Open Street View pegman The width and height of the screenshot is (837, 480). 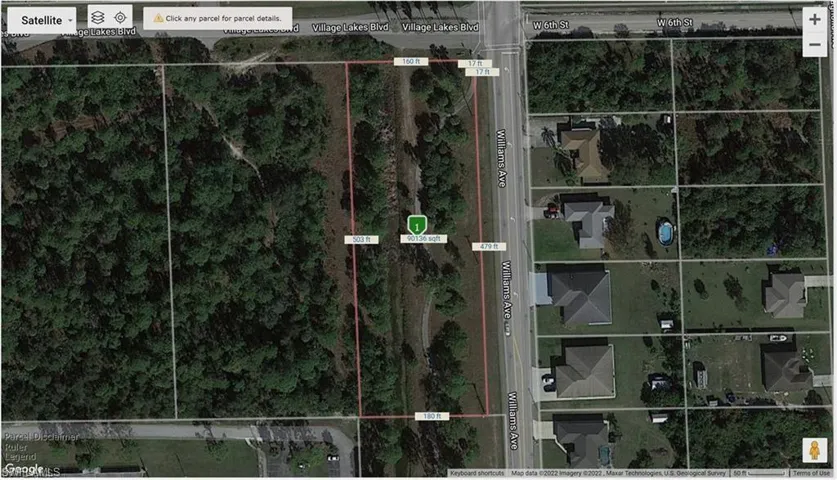pyautogui.click(x=814, y=450)
